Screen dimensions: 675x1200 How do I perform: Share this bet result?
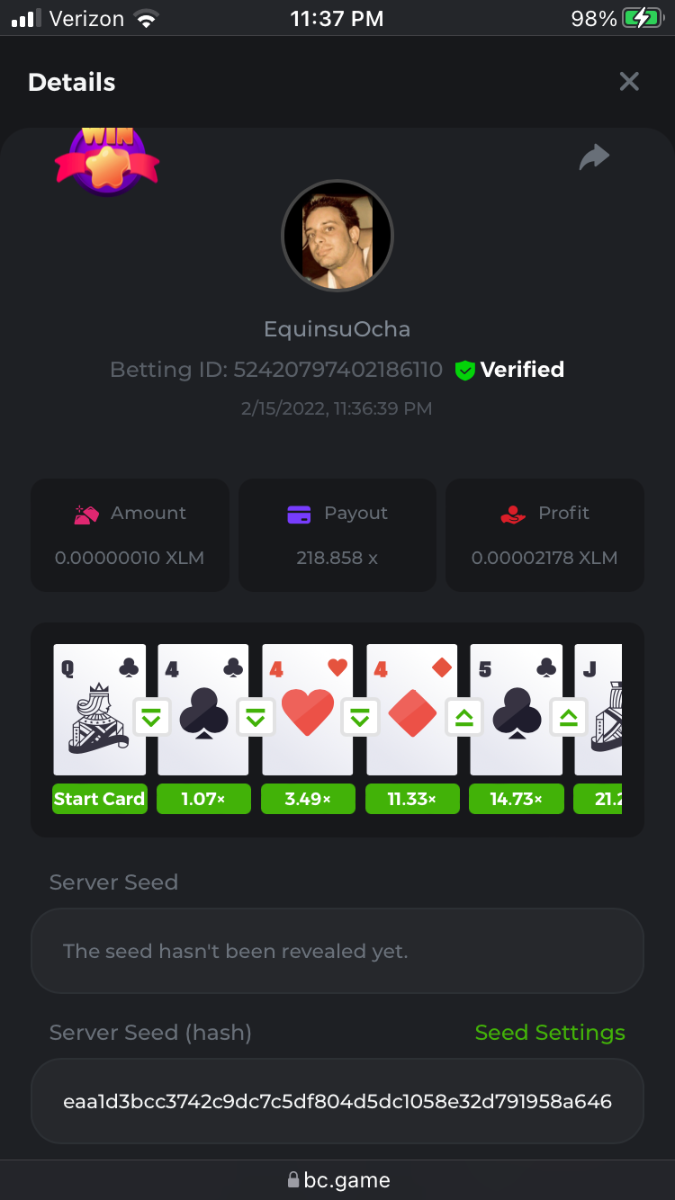coord(594,157)
